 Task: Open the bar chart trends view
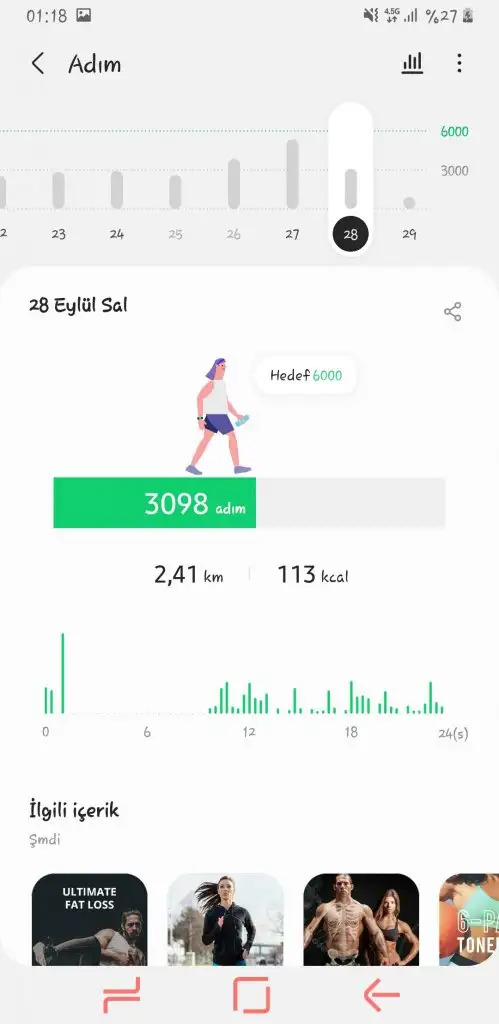coord(412,63)
